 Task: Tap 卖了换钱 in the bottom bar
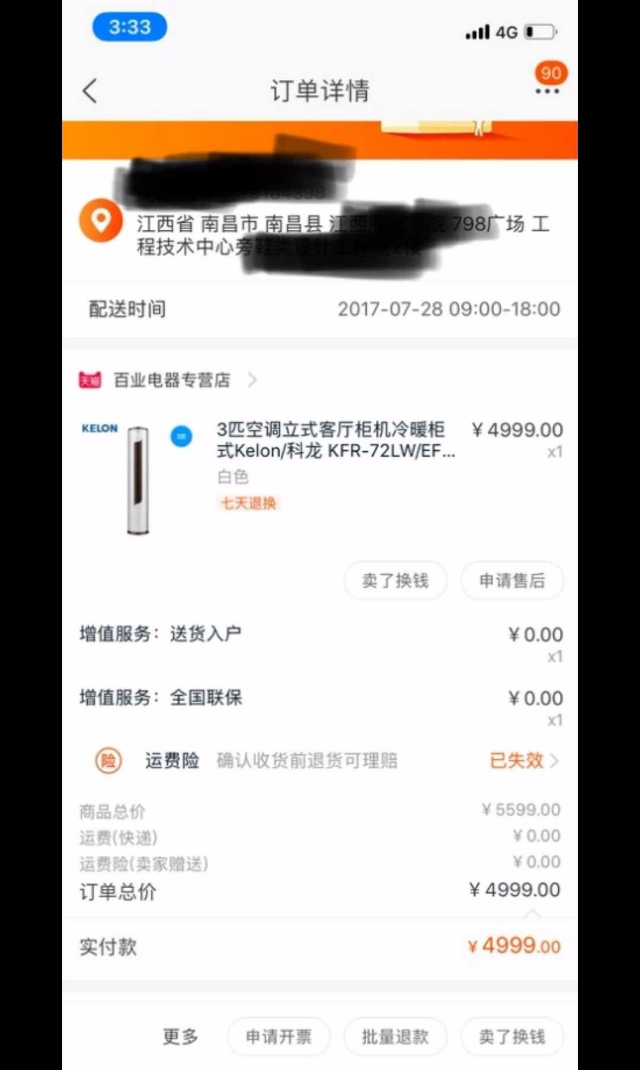[x=511, y=1037]
